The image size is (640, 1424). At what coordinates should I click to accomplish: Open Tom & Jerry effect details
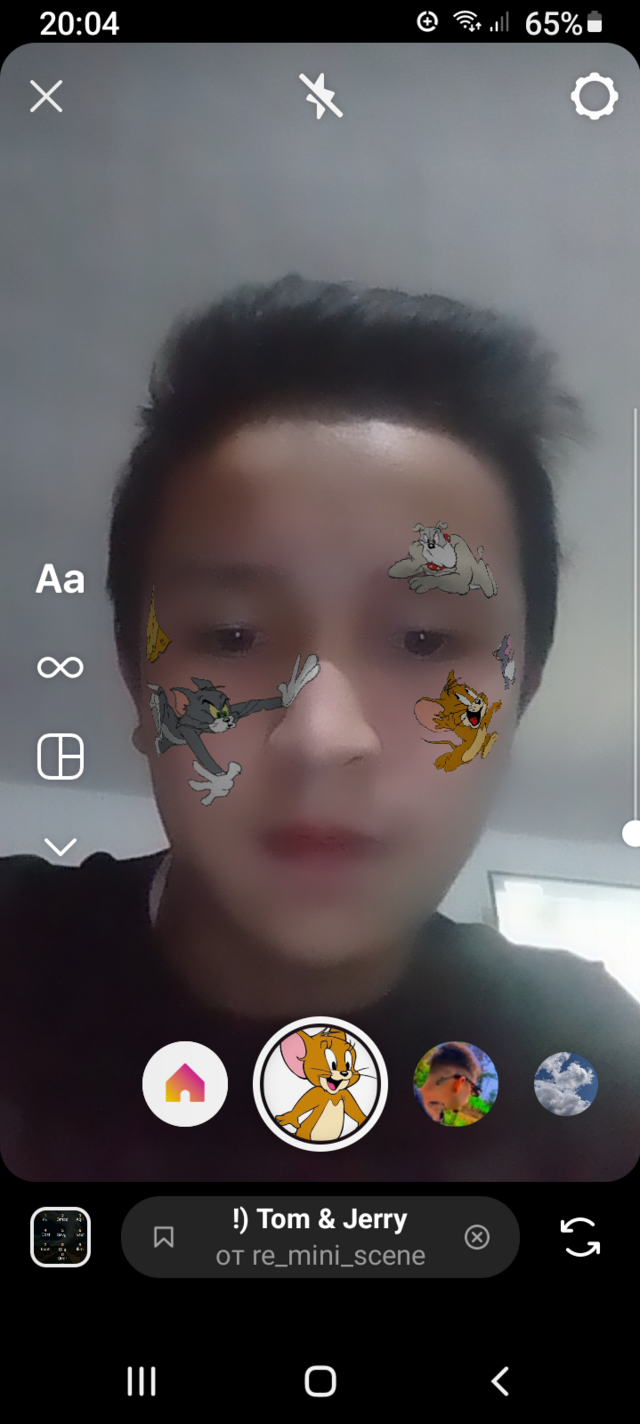click(x=320, y=1237)
